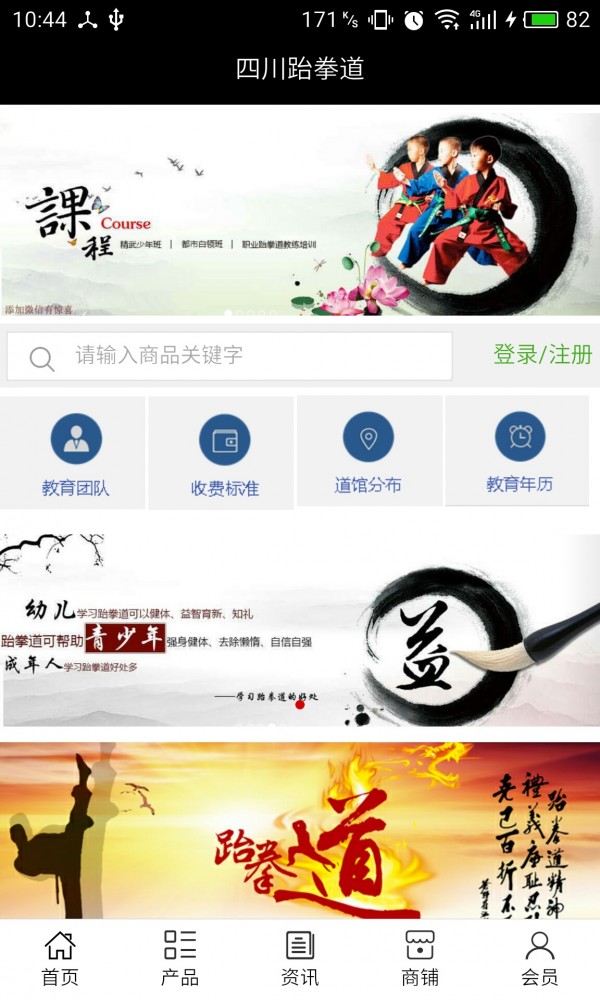View 收费标准 fee standards
Image resolution: width=600 pixels, height=1000 pixels.
pyautogui.click(x=224, y=453)
